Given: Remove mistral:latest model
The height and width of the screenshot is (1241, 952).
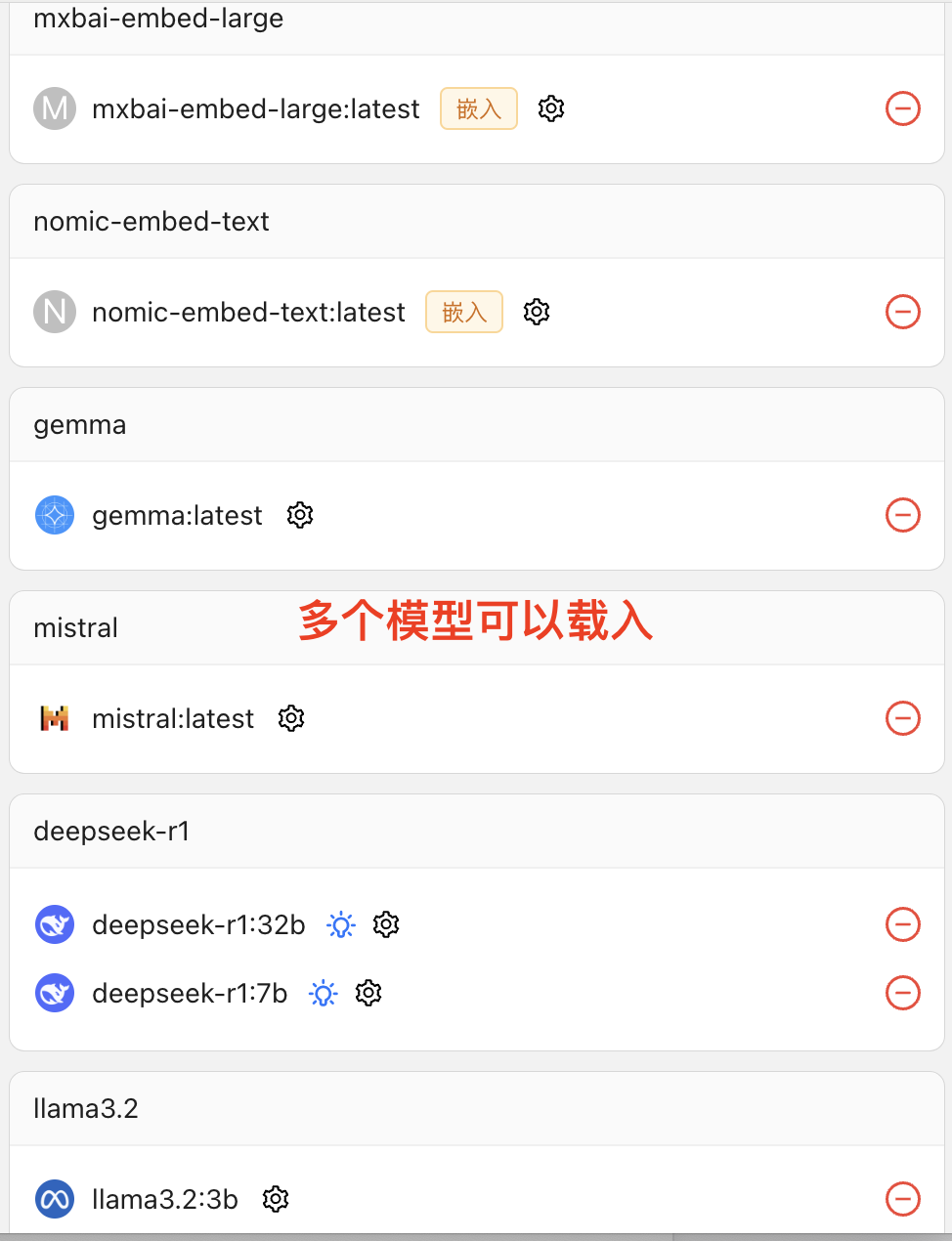Looking at the screenshot, I should (x=902, y=718).
